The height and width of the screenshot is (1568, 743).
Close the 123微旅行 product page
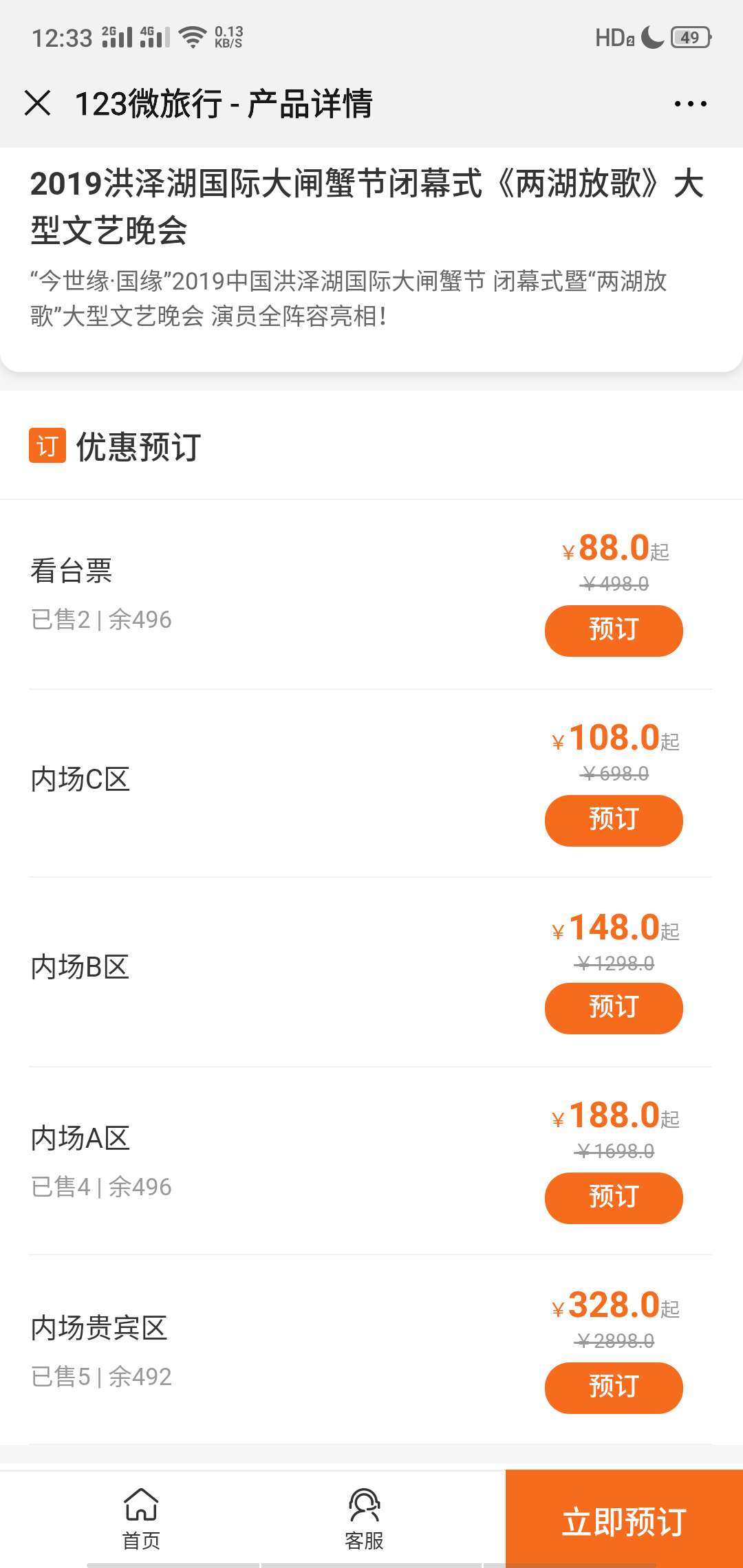coord(38,104)
